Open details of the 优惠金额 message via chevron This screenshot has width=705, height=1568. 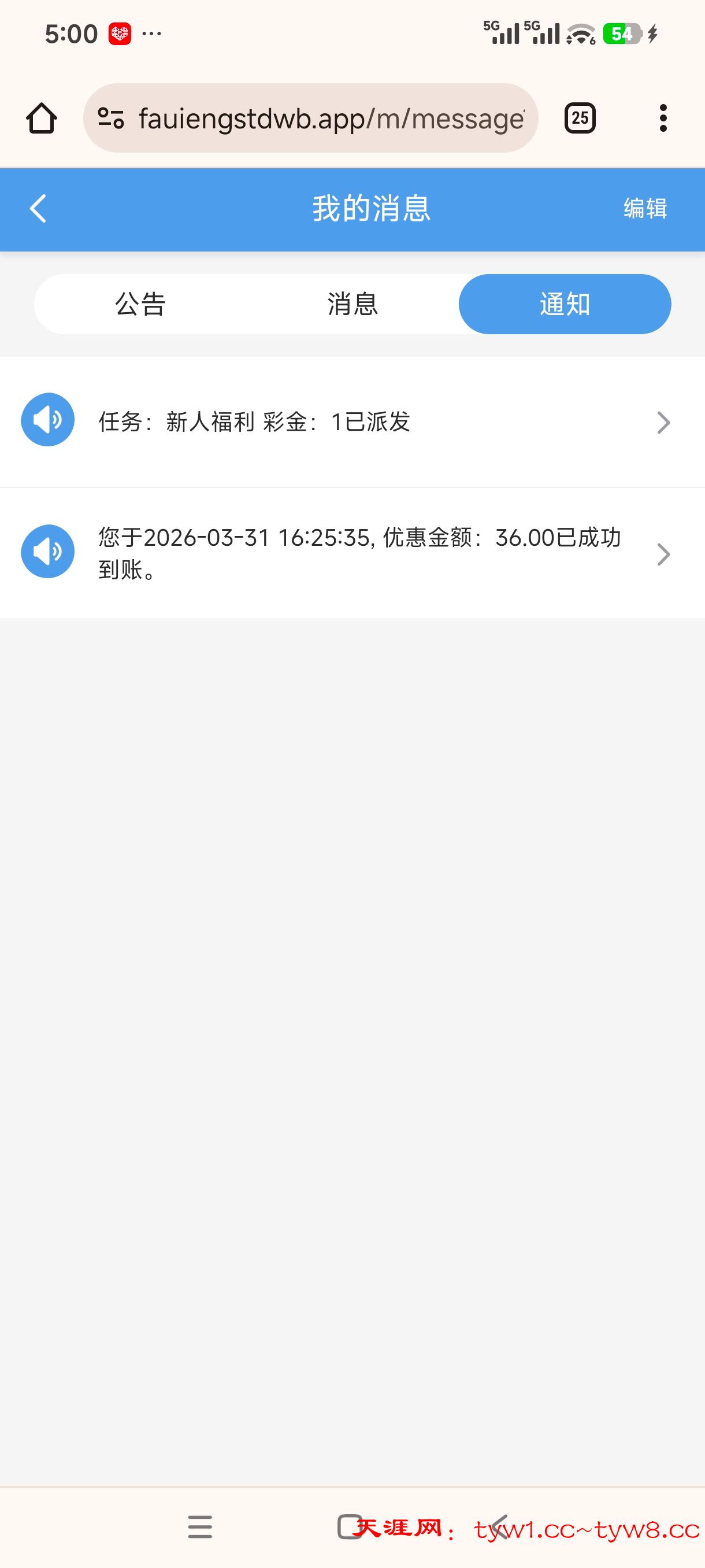click(663, 554)
